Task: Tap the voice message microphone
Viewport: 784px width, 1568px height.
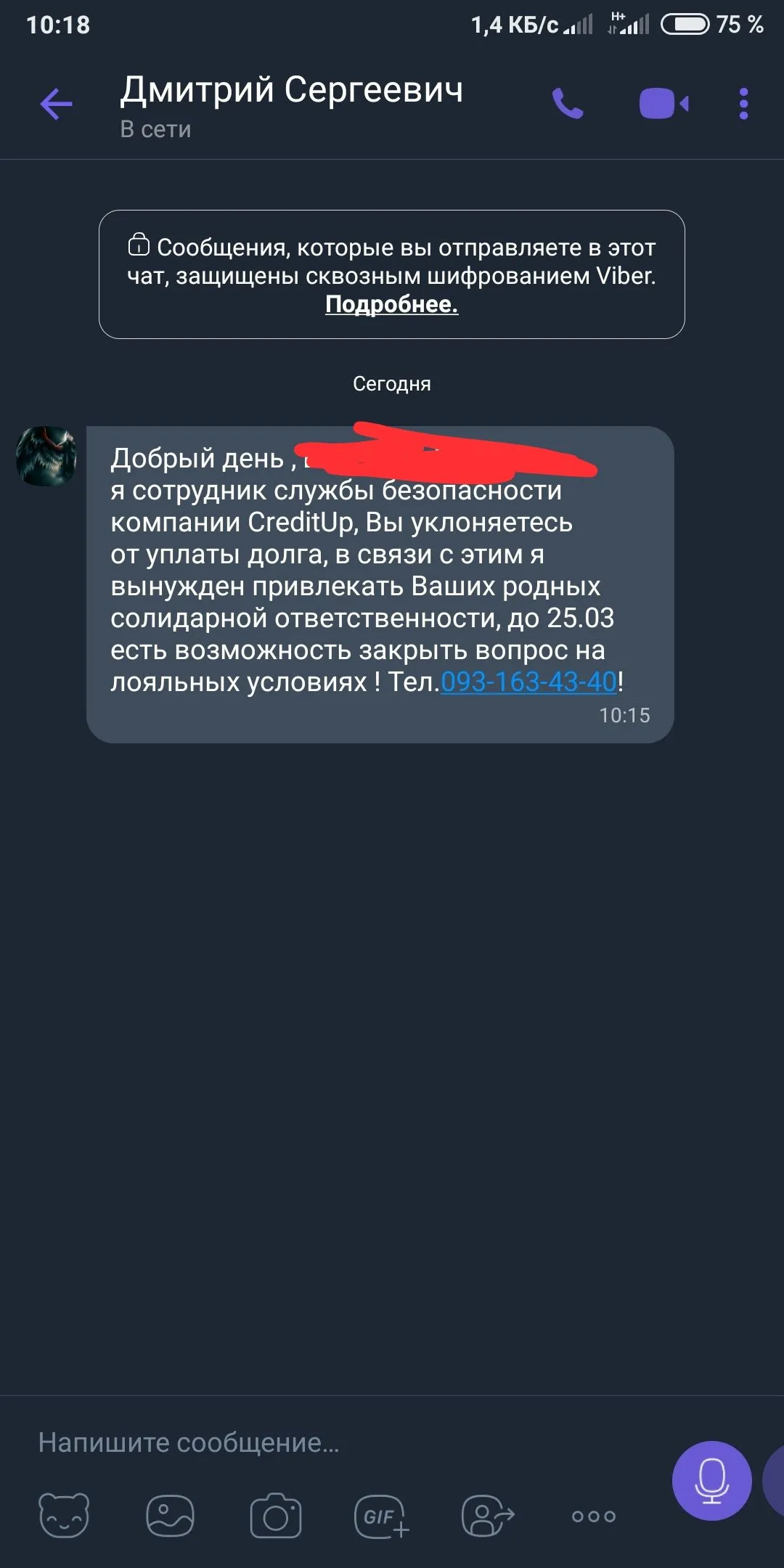Action: point(711,1481)
